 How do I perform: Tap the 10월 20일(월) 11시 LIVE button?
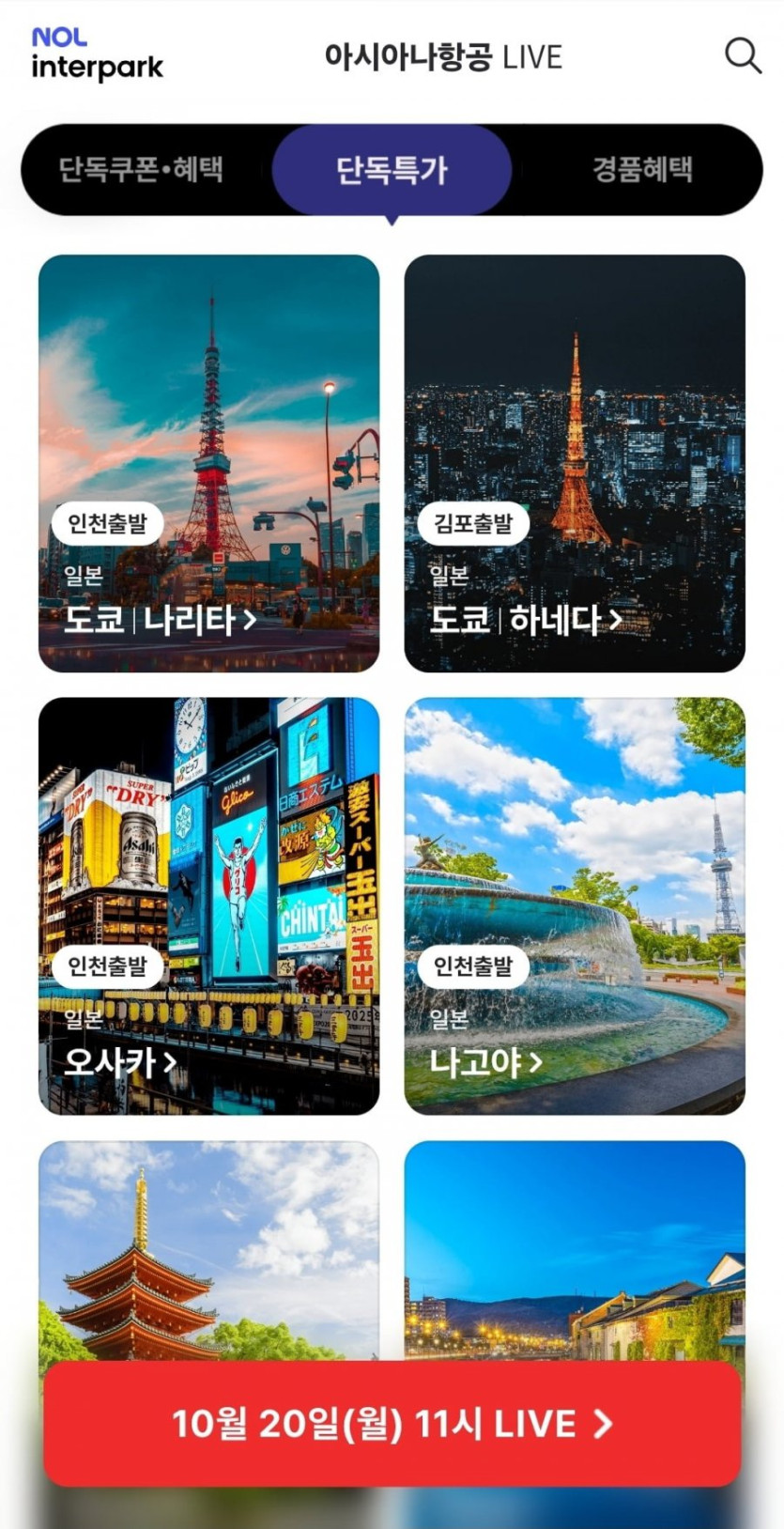392,1424
